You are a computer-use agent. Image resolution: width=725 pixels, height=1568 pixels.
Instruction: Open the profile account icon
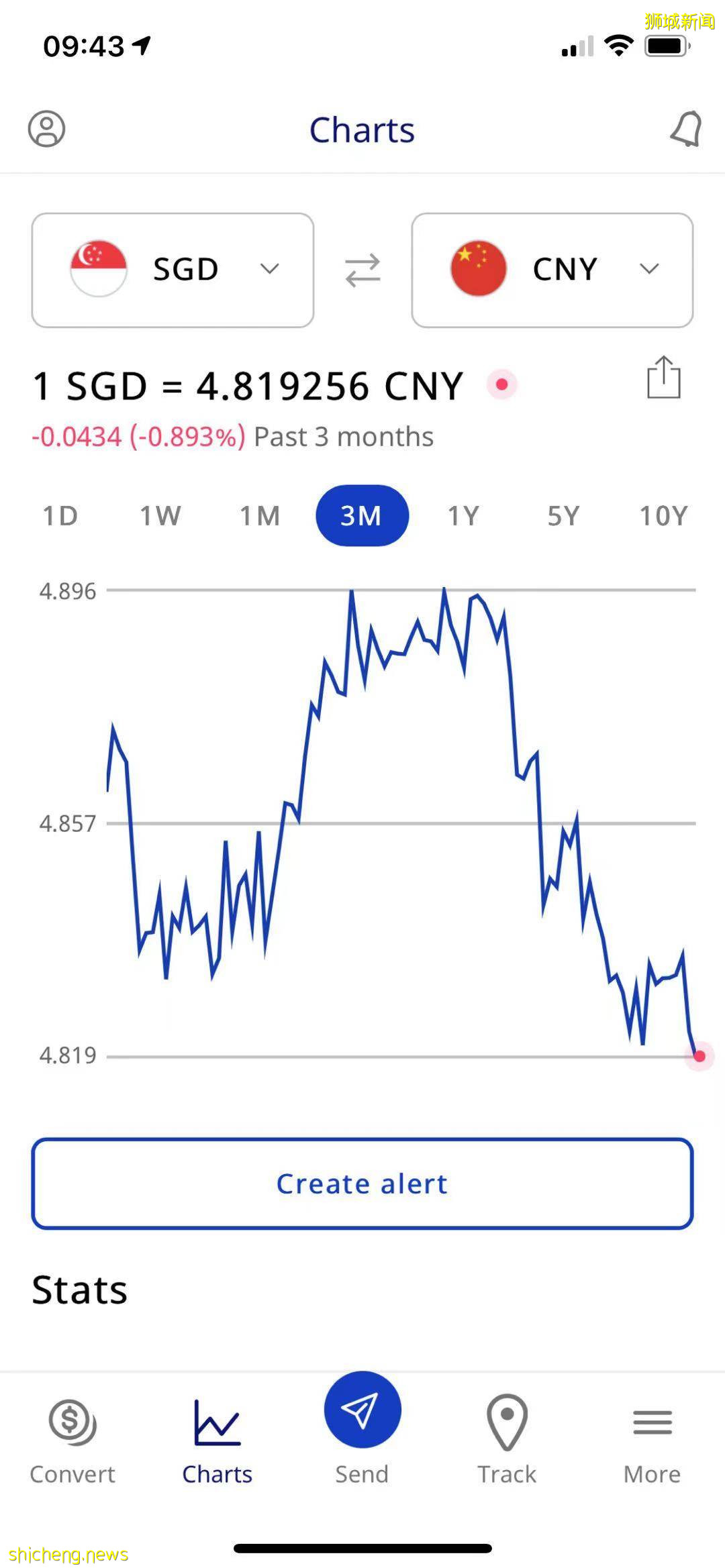46,129
